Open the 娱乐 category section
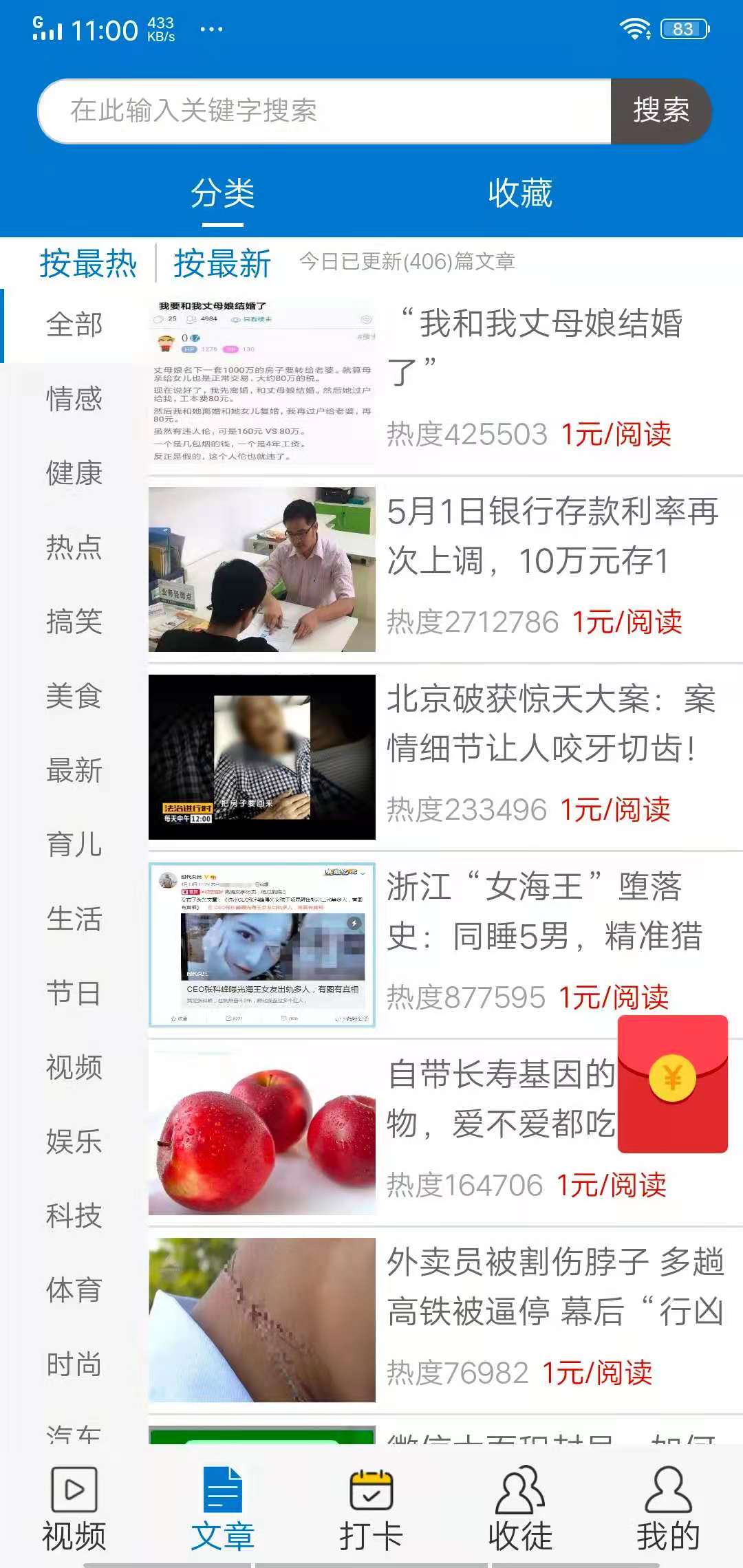 coord(74,1143)
